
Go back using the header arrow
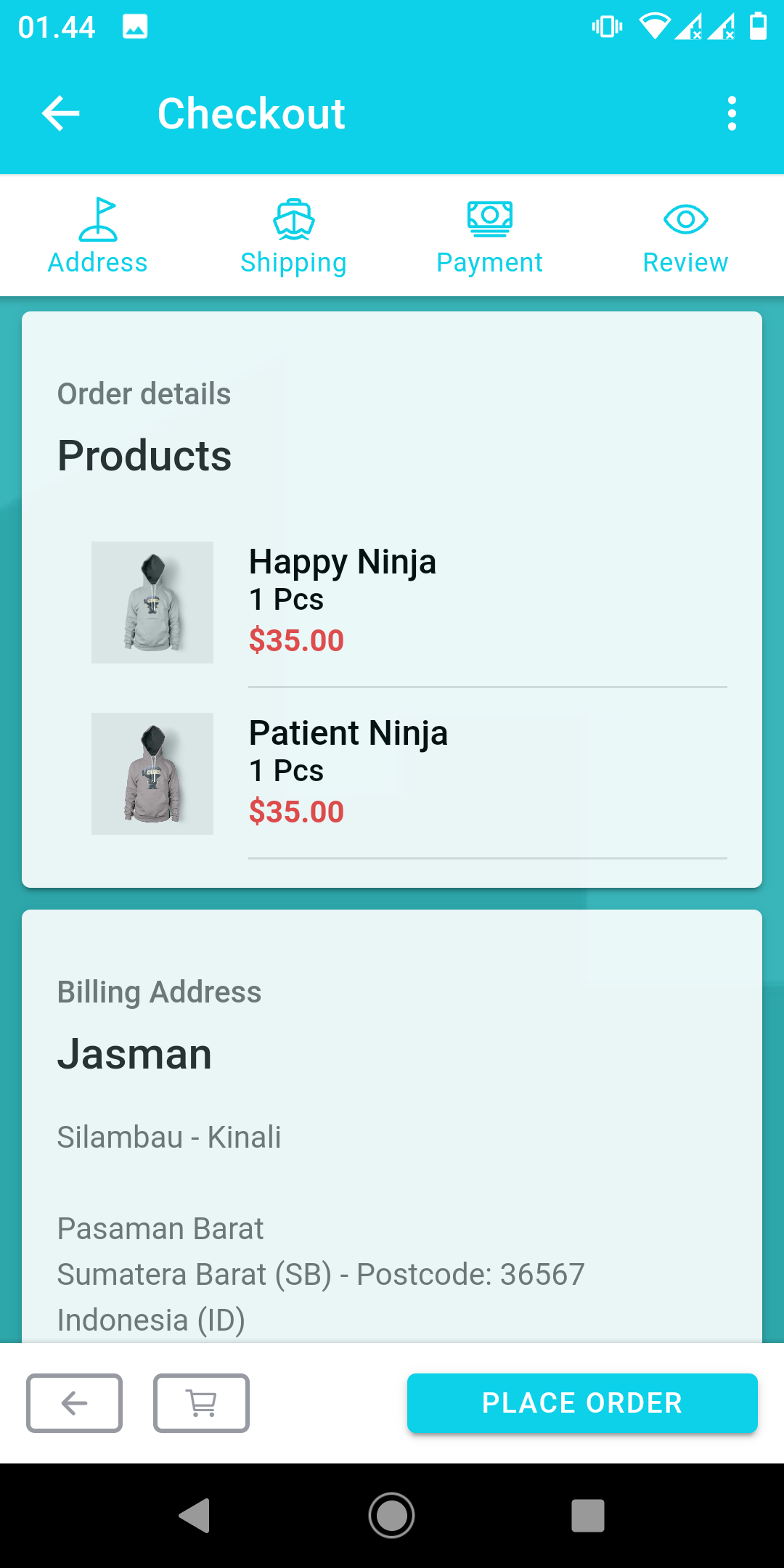pos(61,114)
